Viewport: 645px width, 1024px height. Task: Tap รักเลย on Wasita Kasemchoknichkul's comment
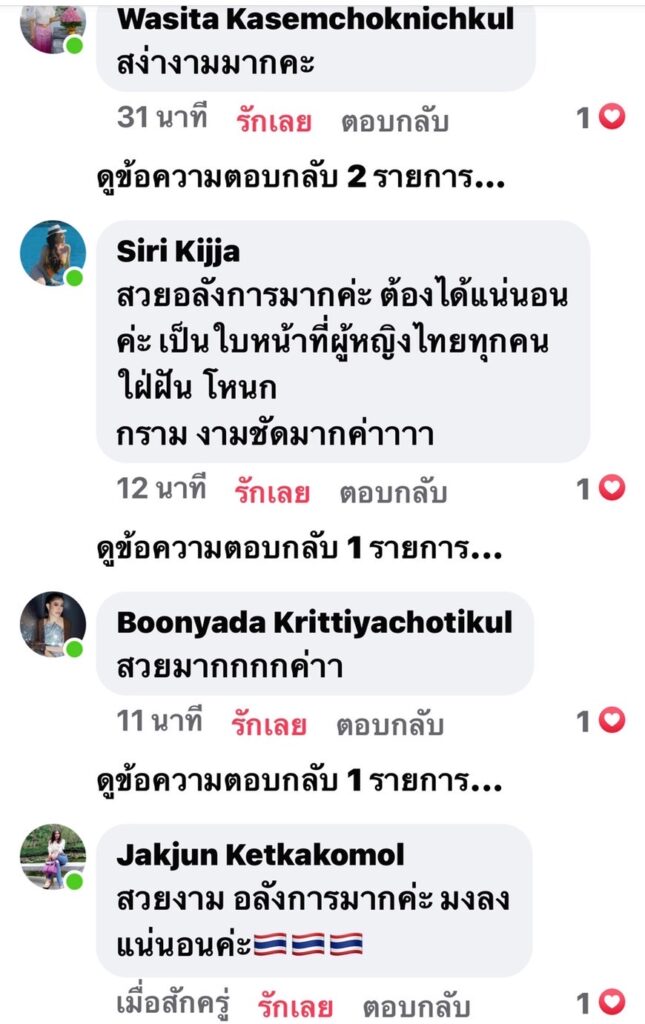tap(273, 121)
